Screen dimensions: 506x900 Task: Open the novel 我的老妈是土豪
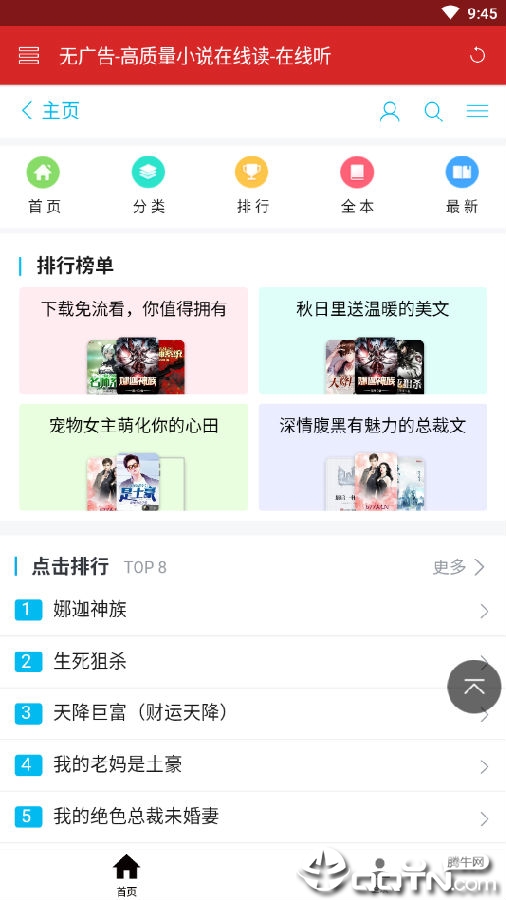tap(253, 765)
